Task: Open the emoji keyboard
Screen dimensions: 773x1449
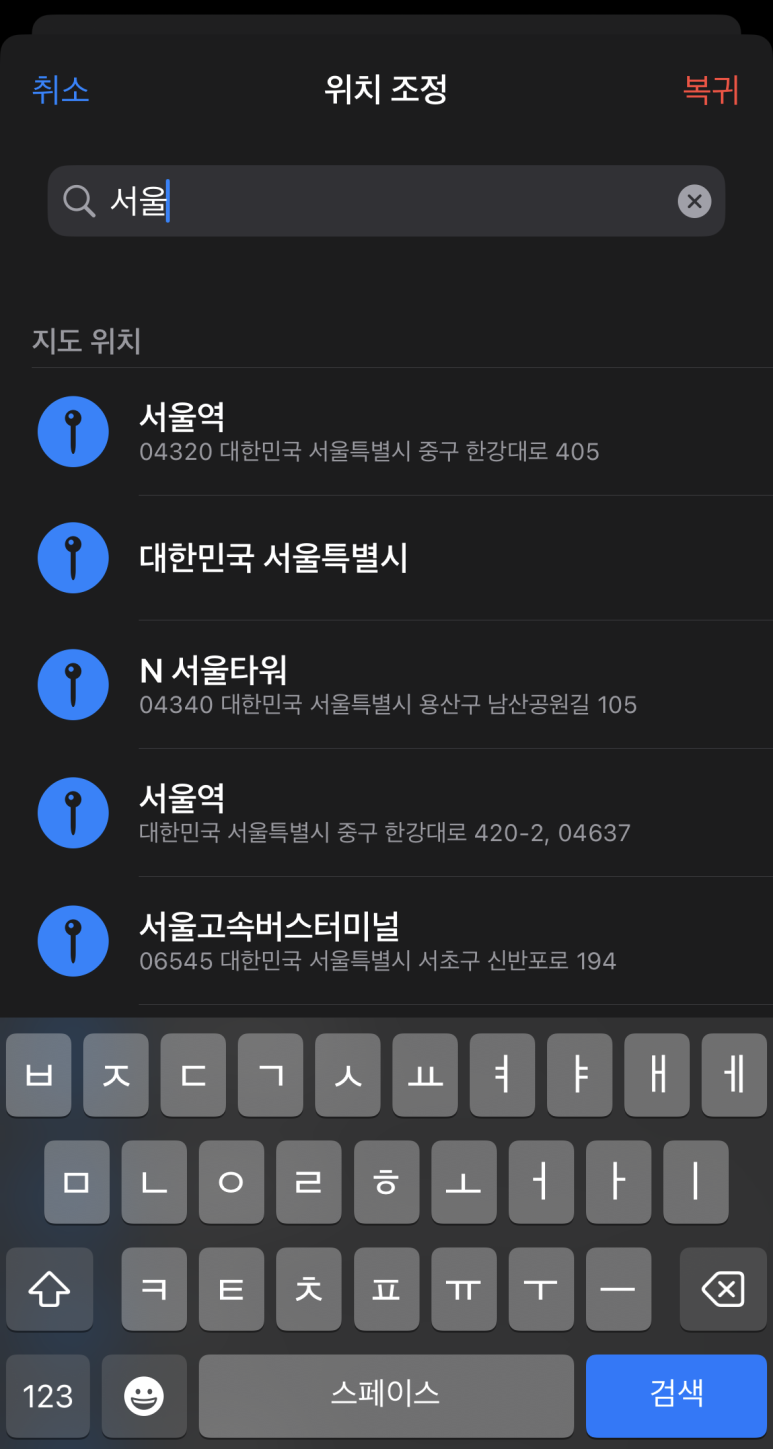Action: tap(144, 1395)
